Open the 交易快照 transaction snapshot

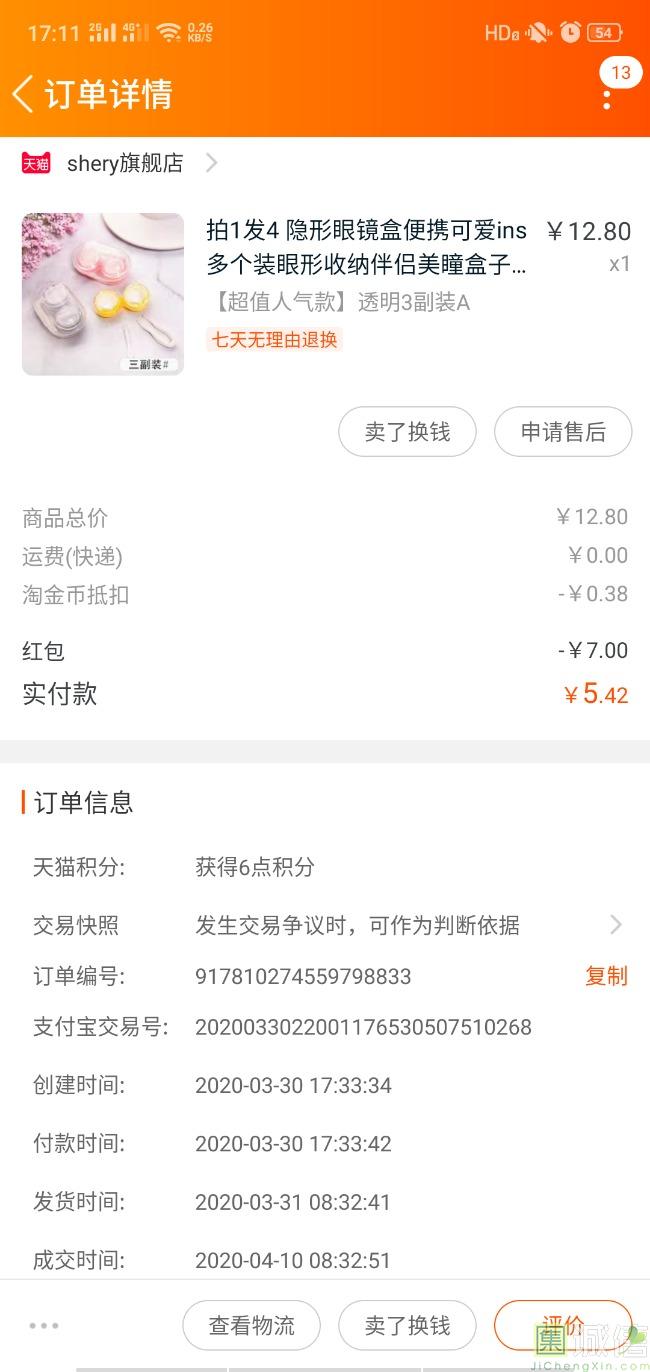click(325, 925)
